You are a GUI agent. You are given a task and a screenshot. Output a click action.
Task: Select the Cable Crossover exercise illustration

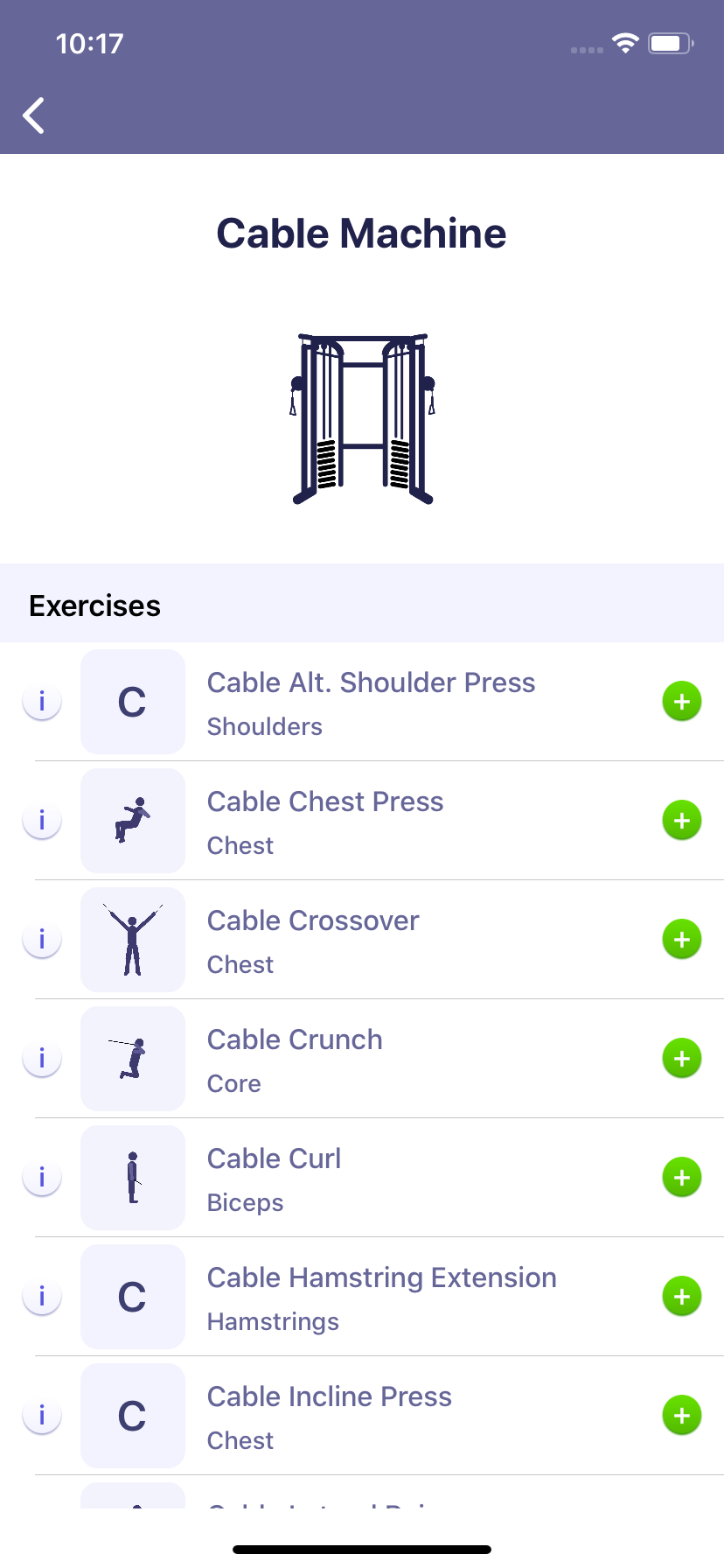click(x=132, y=939)
